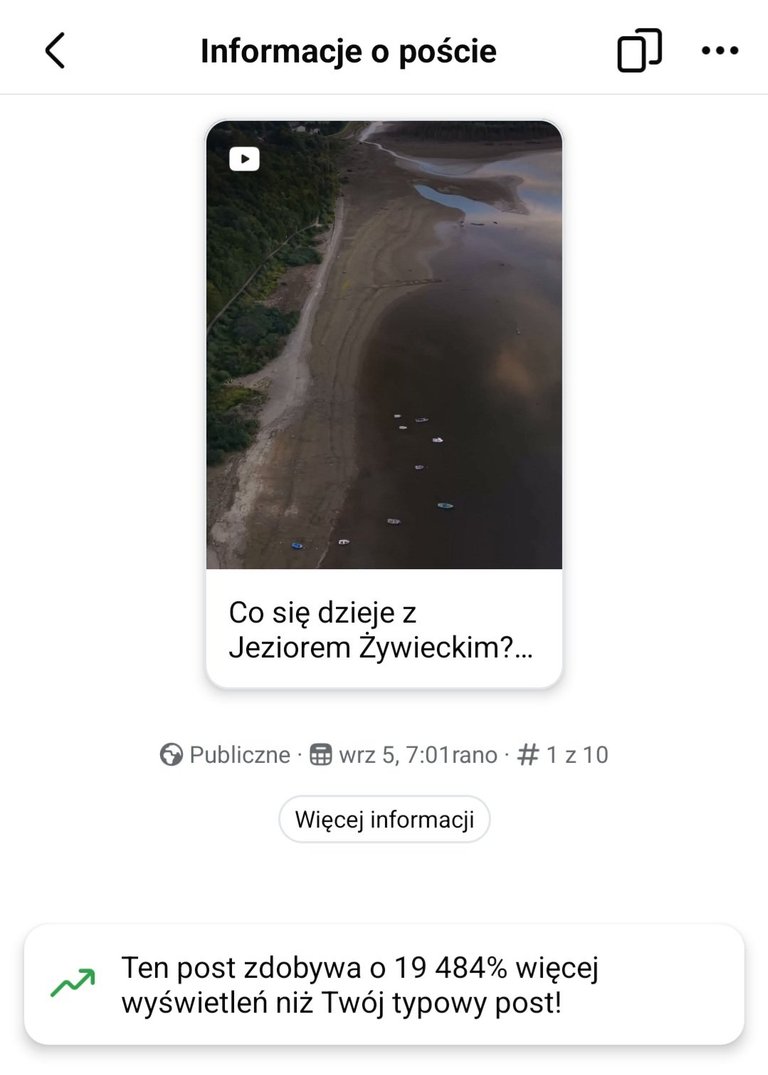Open the three-dot overflow menu
This screenshot has height=1075, width=768.
click(x=720, y=50)
